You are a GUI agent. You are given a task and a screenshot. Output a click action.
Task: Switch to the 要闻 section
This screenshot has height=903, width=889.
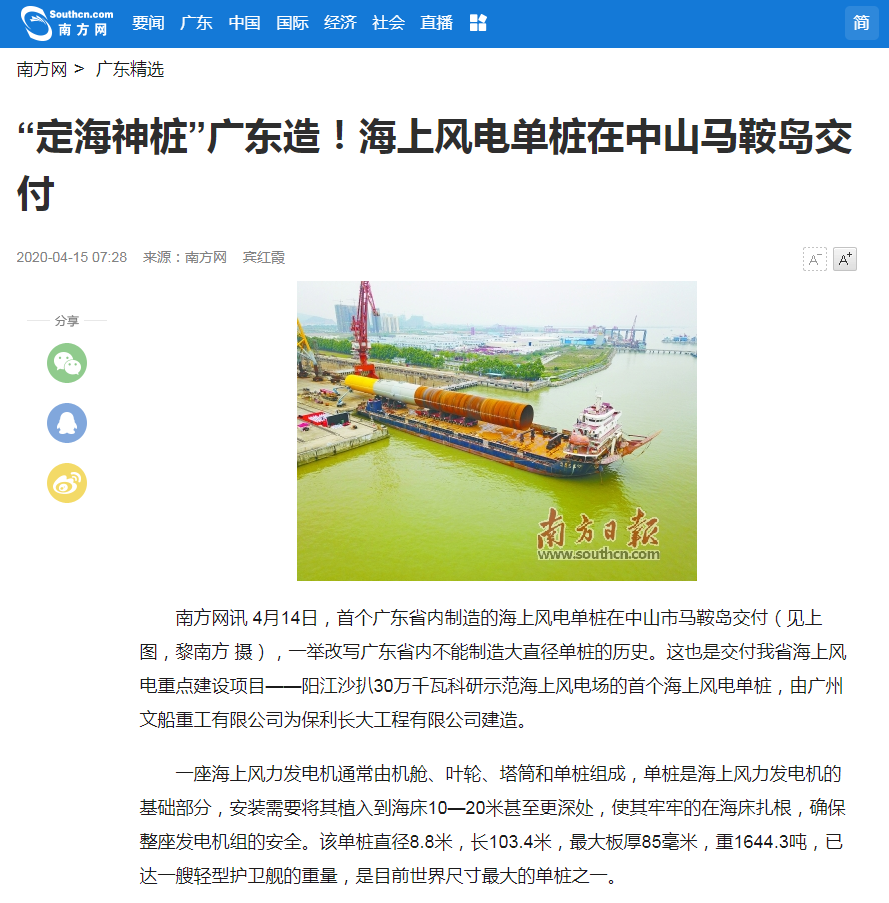pyautogui.click(x=148, y=22)
